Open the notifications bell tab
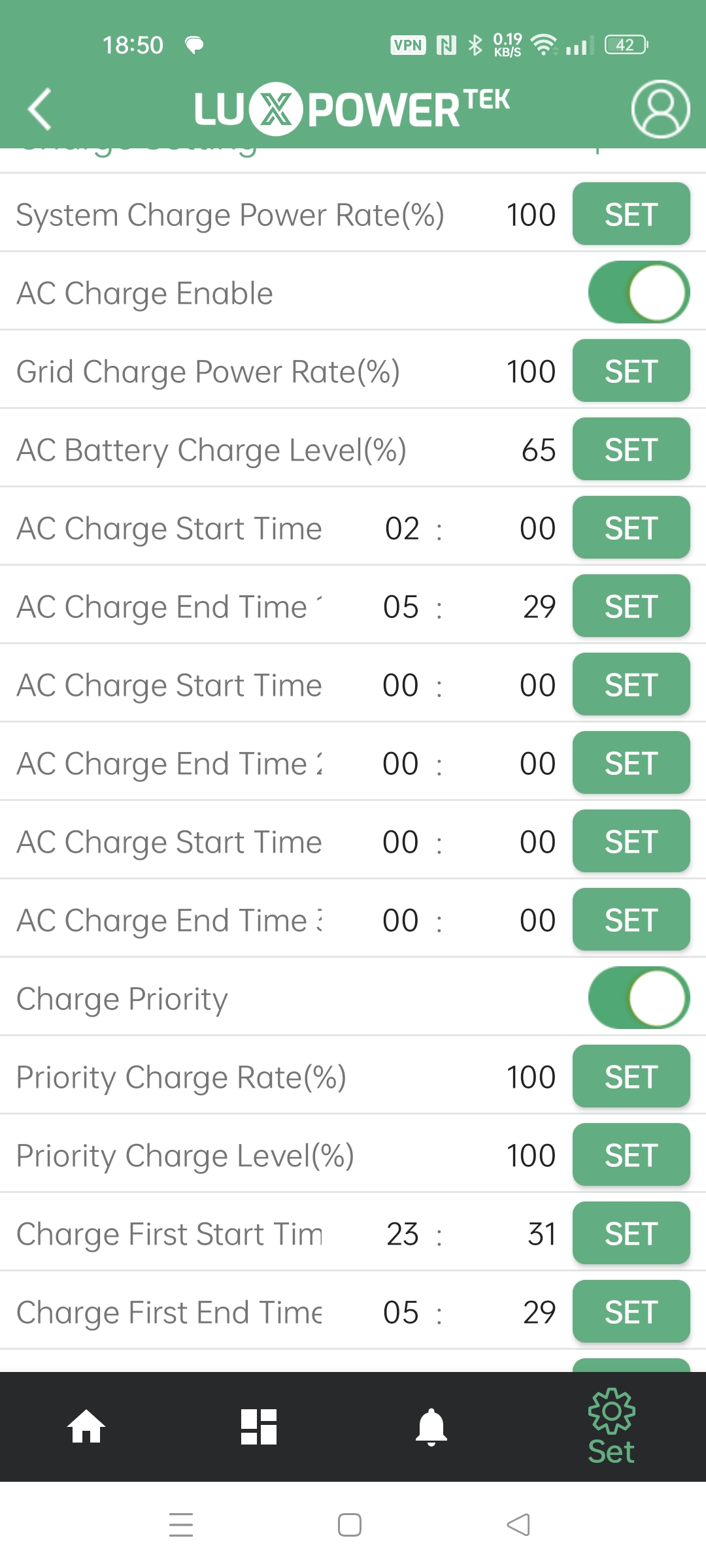 (431, 1427)
